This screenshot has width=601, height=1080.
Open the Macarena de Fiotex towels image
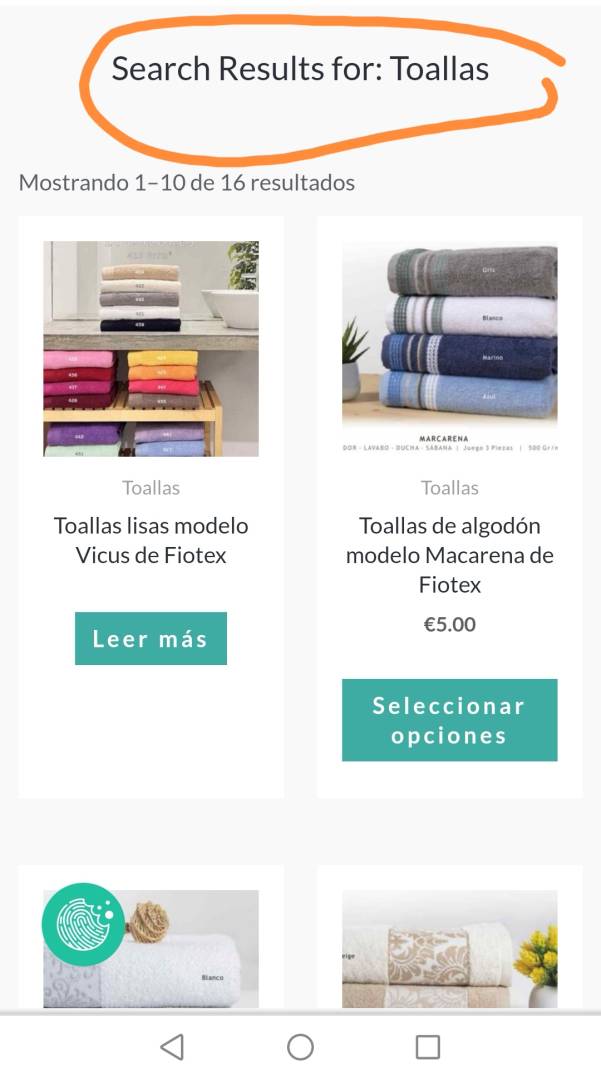(450, 349)
